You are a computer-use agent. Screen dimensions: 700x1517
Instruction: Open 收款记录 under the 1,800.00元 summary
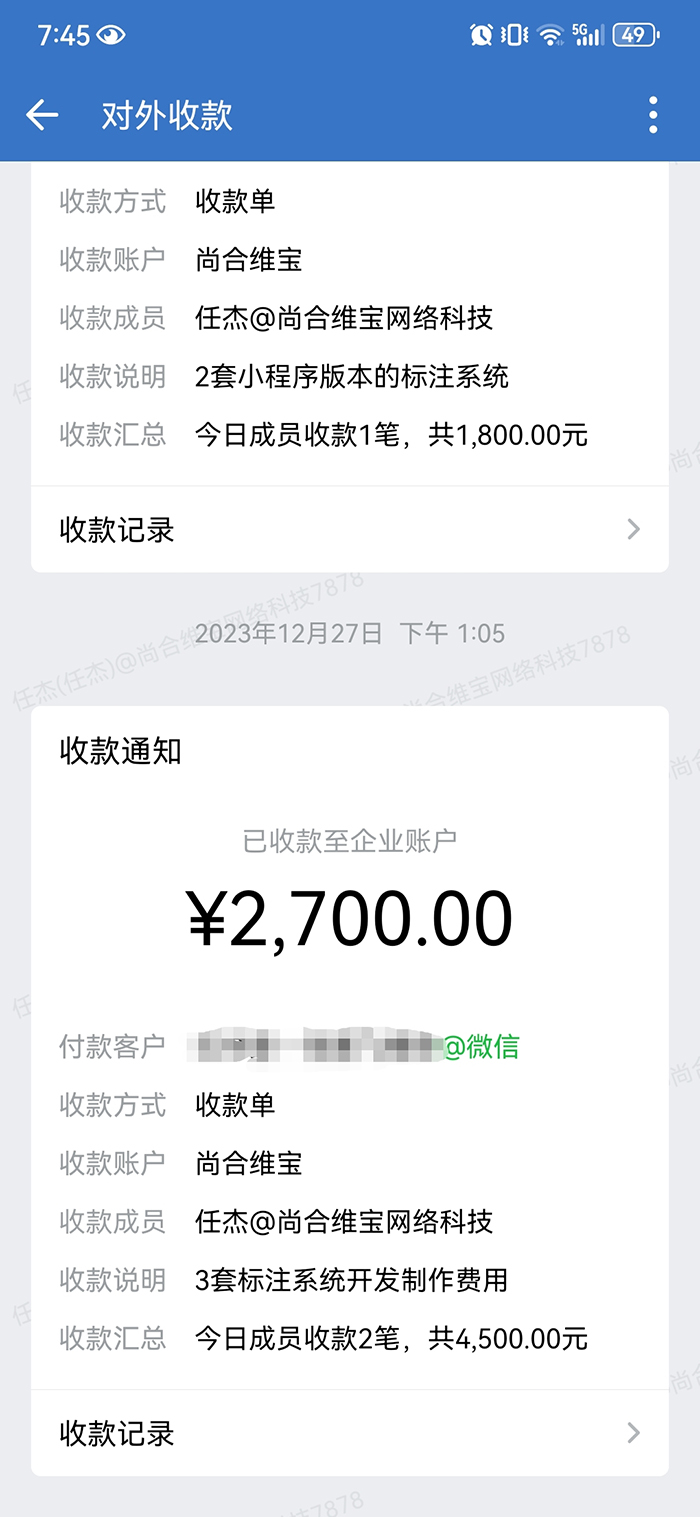(x=349, y=529)
